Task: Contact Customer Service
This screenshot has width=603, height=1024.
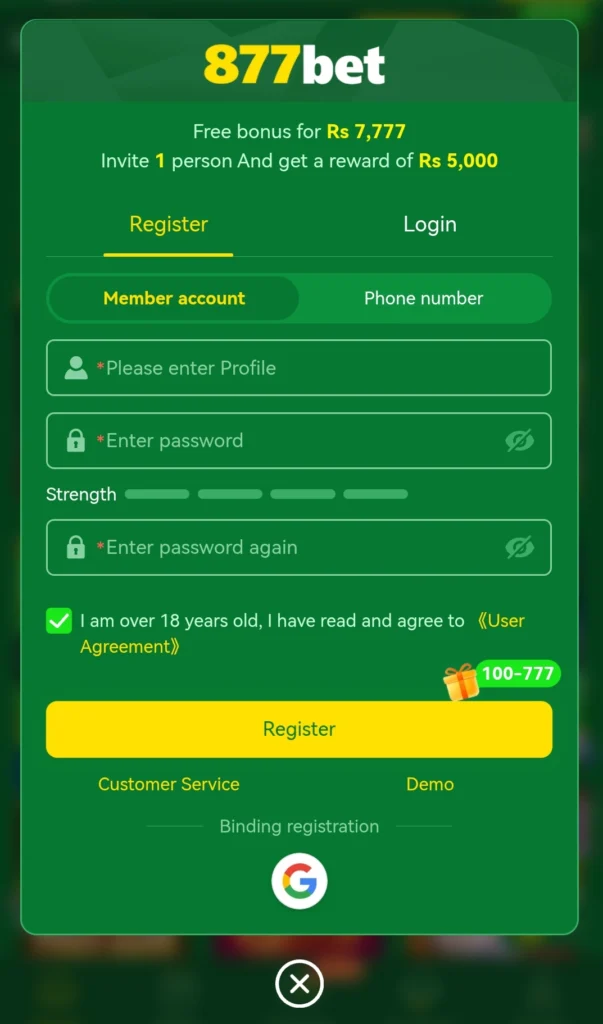Action: coord(169,784)
